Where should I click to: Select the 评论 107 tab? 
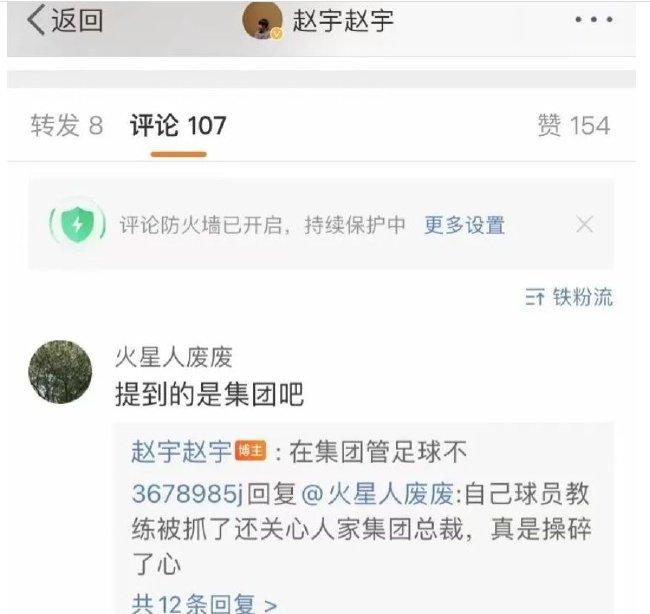pyautogui.click(x=178, y=125)
